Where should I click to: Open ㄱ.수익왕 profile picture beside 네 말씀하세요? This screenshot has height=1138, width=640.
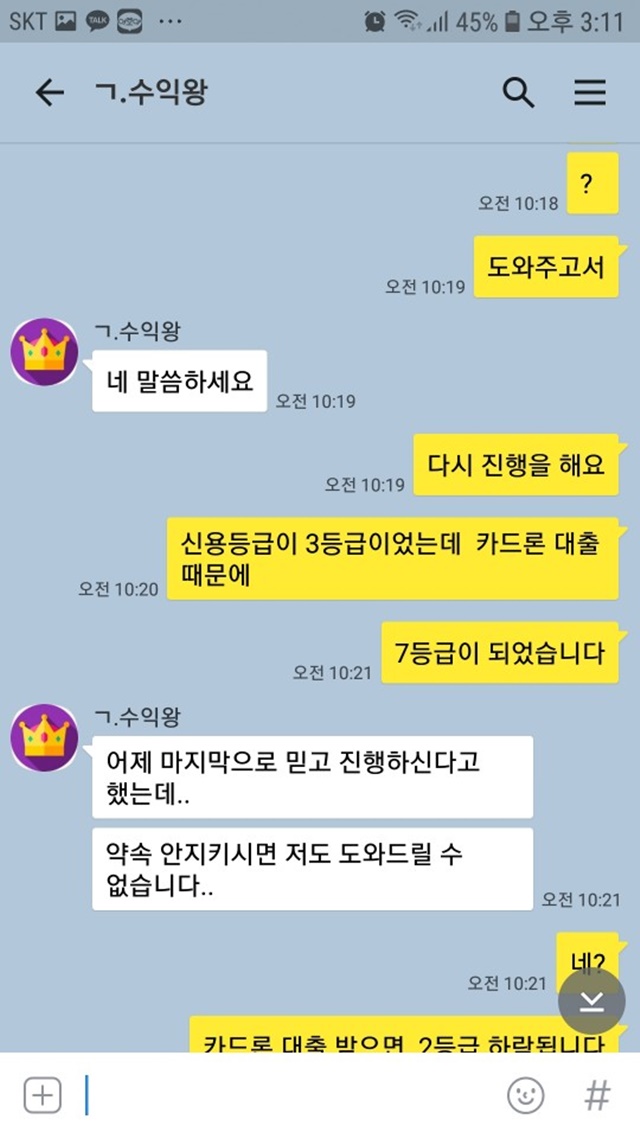pos(44,352)
